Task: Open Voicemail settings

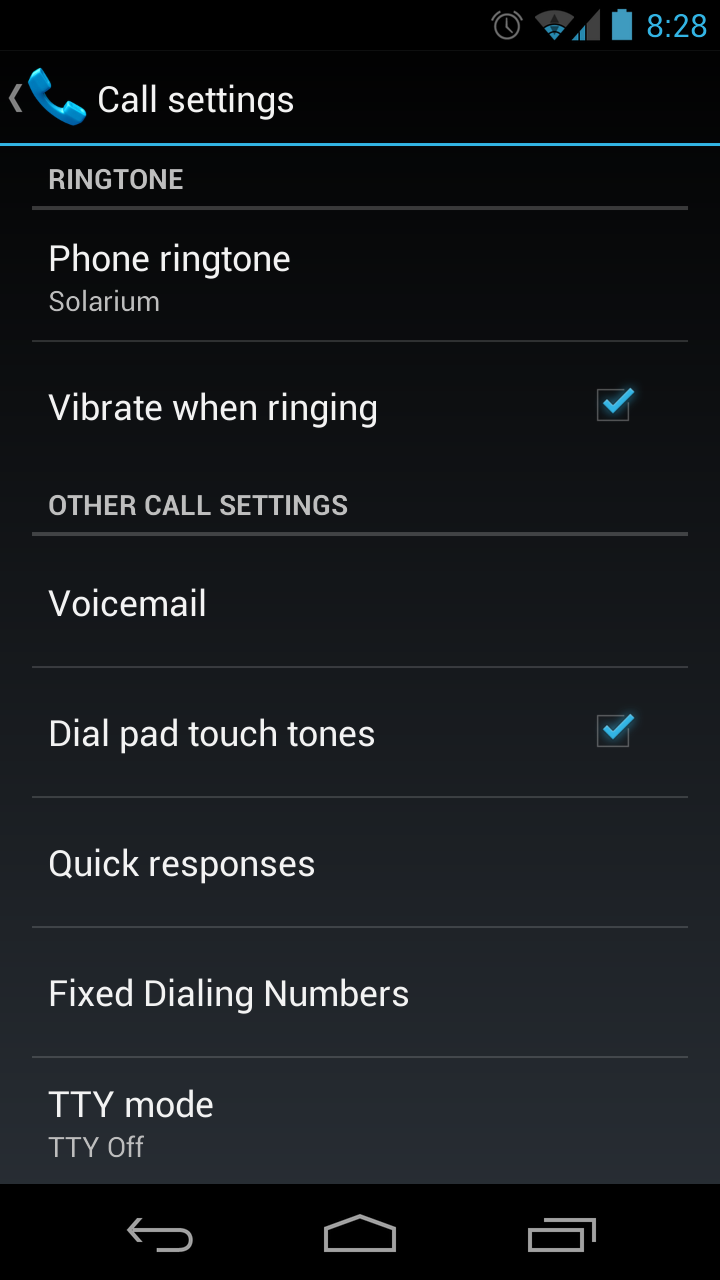Action: (x=360, y=604)
